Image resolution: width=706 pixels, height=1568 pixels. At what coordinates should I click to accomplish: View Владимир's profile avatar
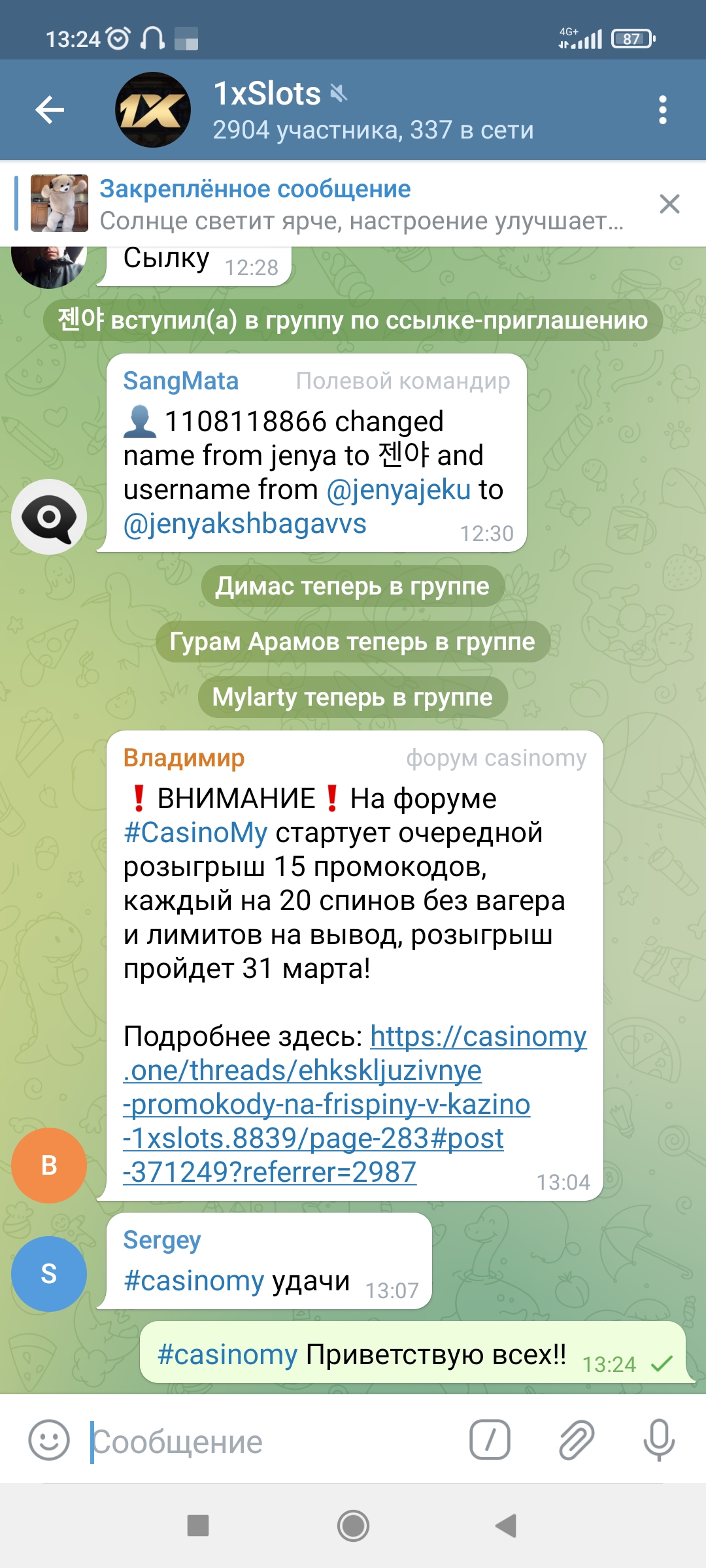(49, 1165)
